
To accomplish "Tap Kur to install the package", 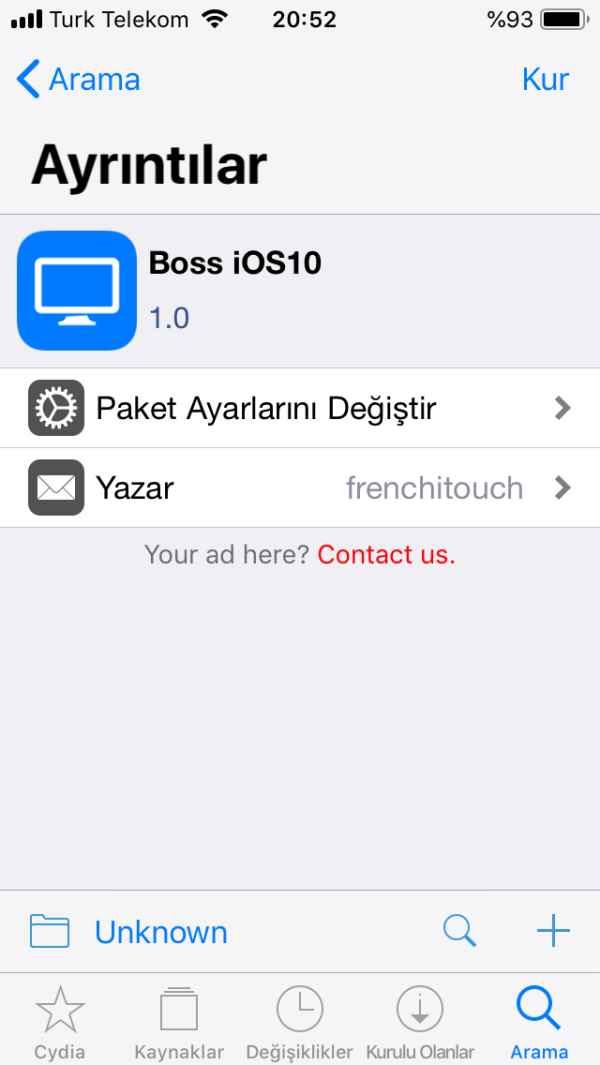I will tap(545, 79).
